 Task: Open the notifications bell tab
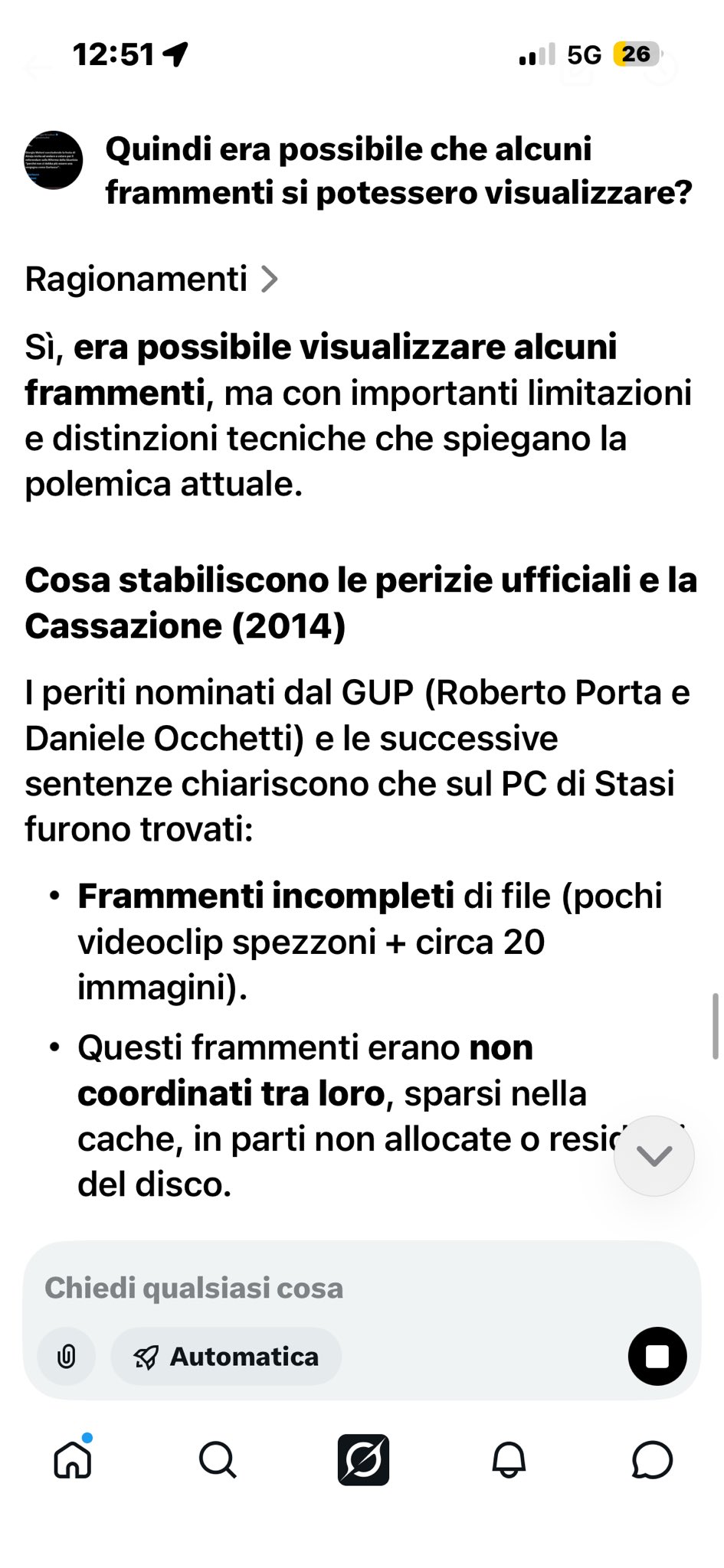(x=508, y=1460)
